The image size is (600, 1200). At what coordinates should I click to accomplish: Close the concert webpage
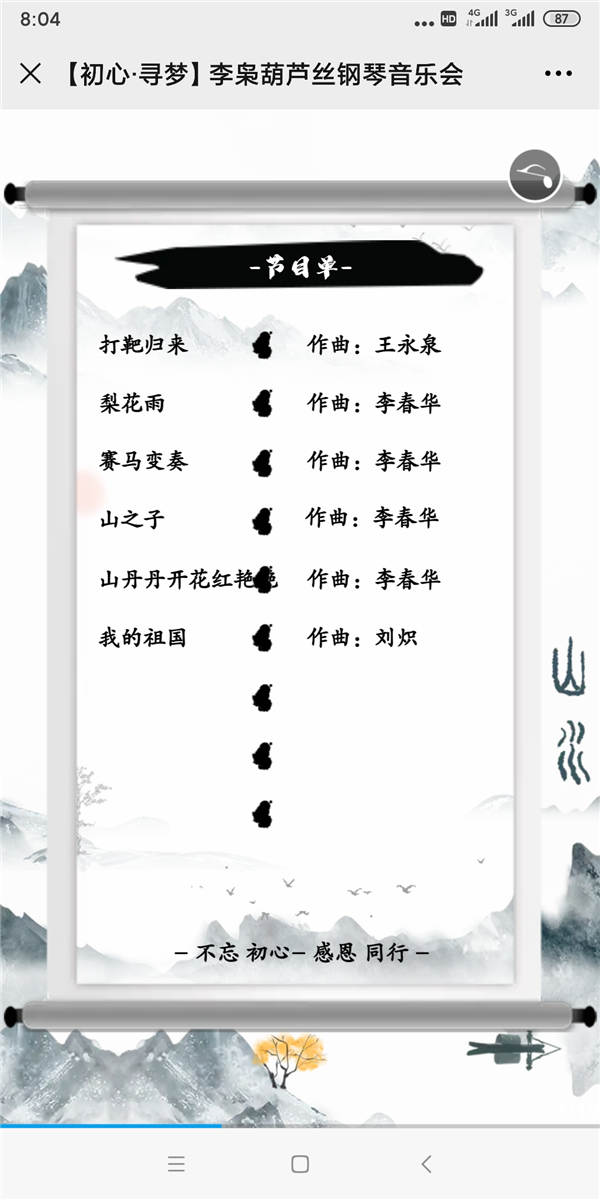click(x=31, y=73)
